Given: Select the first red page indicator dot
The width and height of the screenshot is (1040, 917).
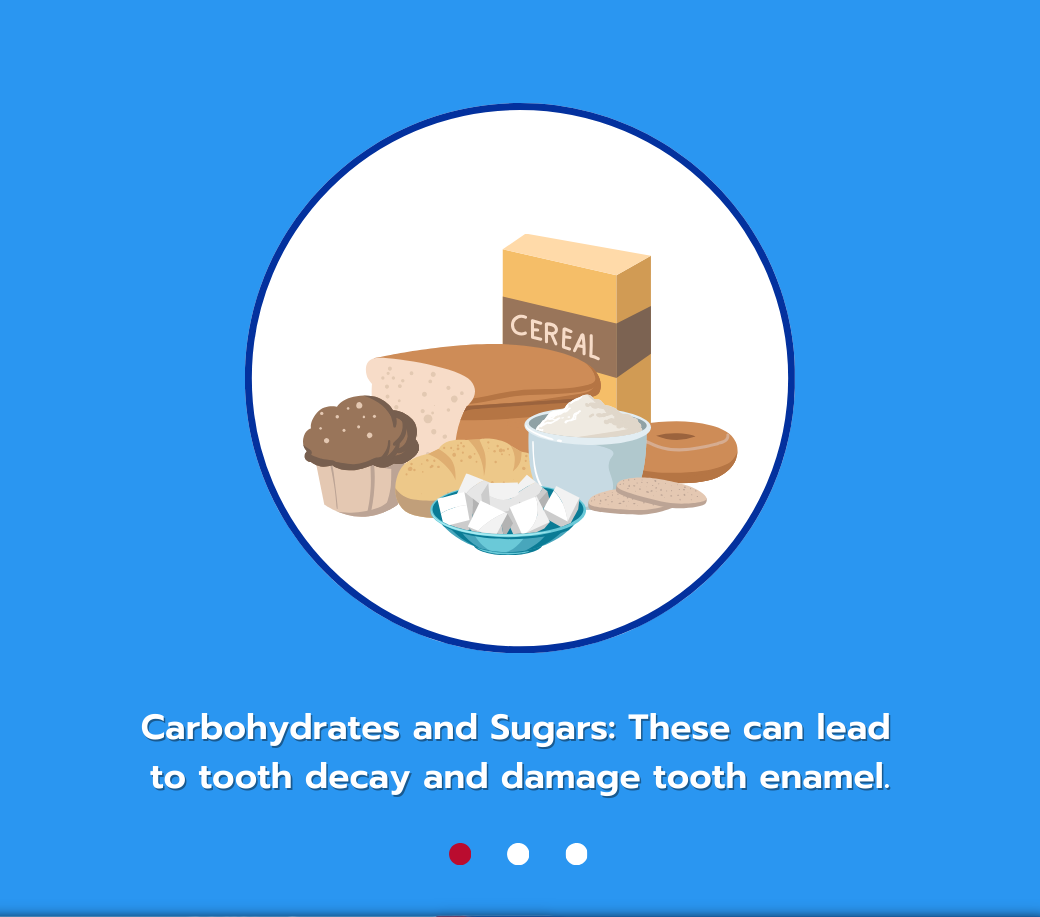Looking at the screenshot, I should [x=460, y=854].
